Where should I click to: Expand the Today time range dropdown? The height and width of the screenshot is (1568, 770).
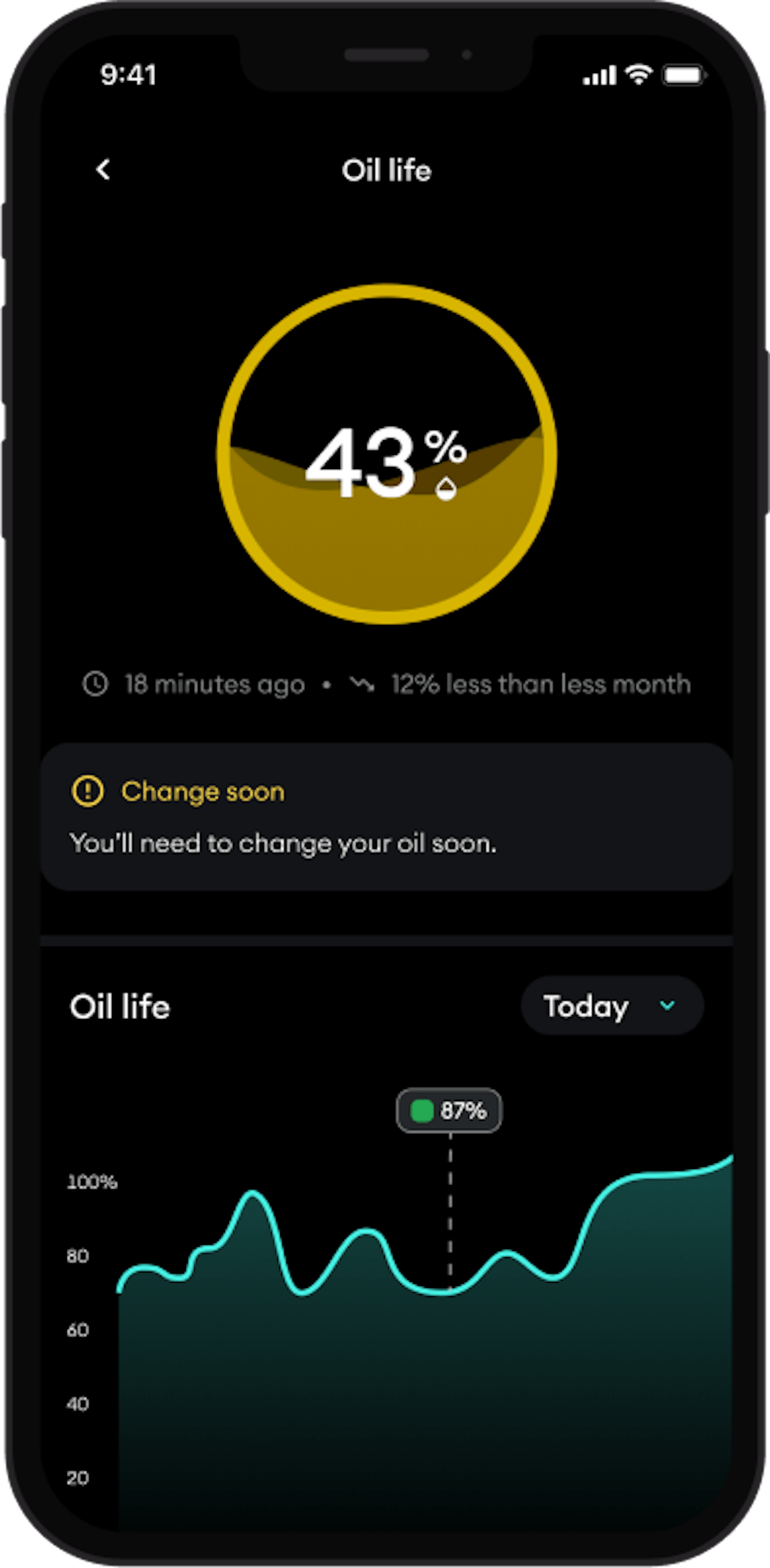tap(612, 1006)
